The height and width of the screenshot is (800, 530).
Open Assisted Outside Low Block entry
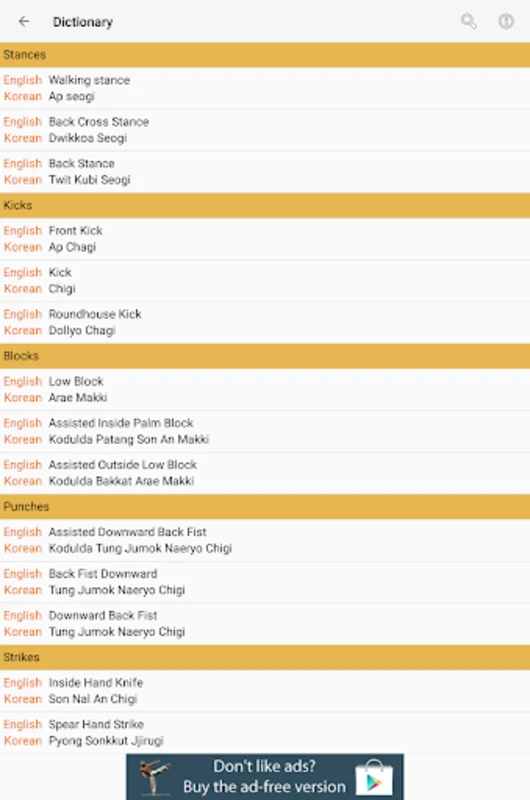pyautogui.click(x=265, y=473)
